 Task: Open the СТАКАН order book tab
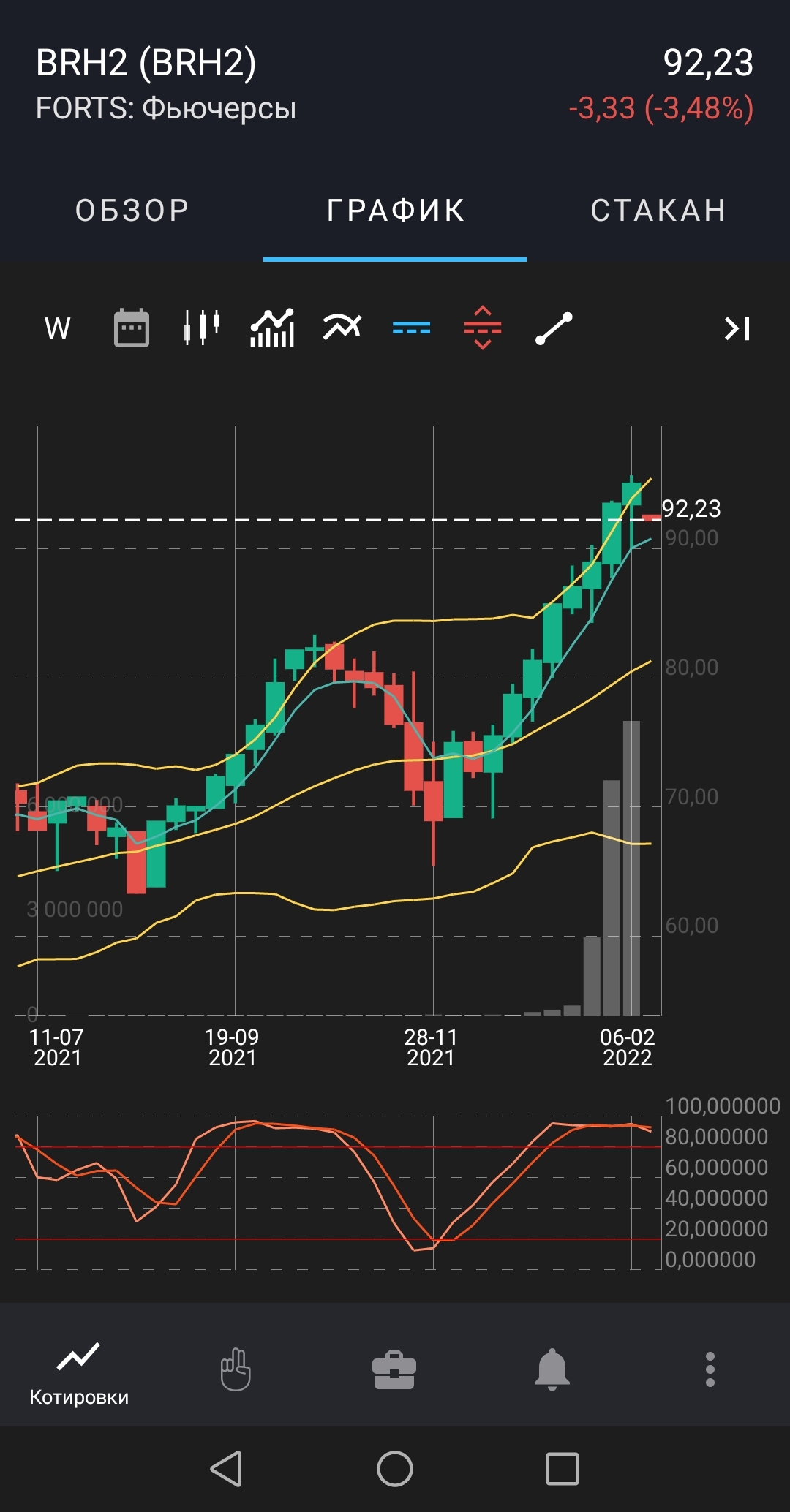point(658,211)
